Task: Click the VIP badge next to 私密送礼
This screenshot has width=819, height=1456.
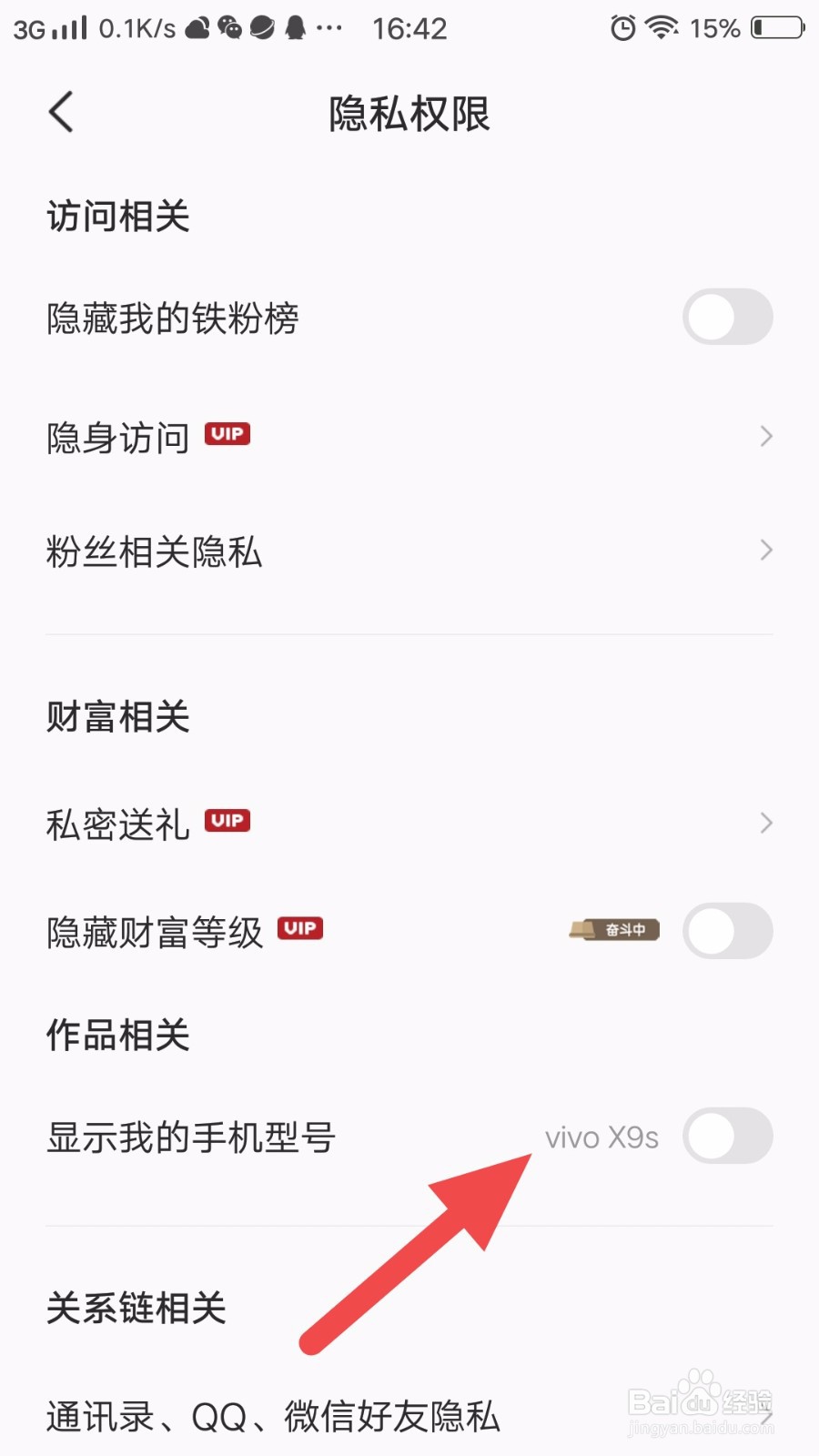Action: tap(227, 820)
